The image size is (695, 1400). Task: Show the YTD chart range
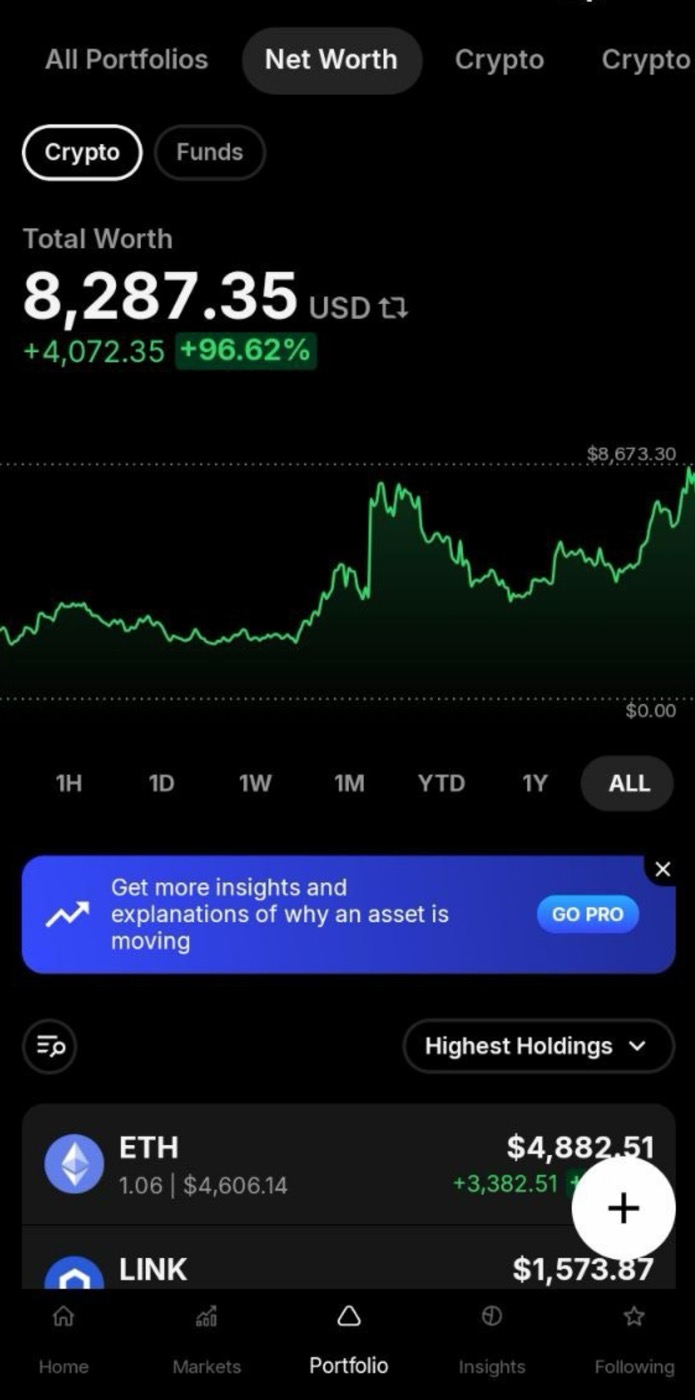(441, 783)
